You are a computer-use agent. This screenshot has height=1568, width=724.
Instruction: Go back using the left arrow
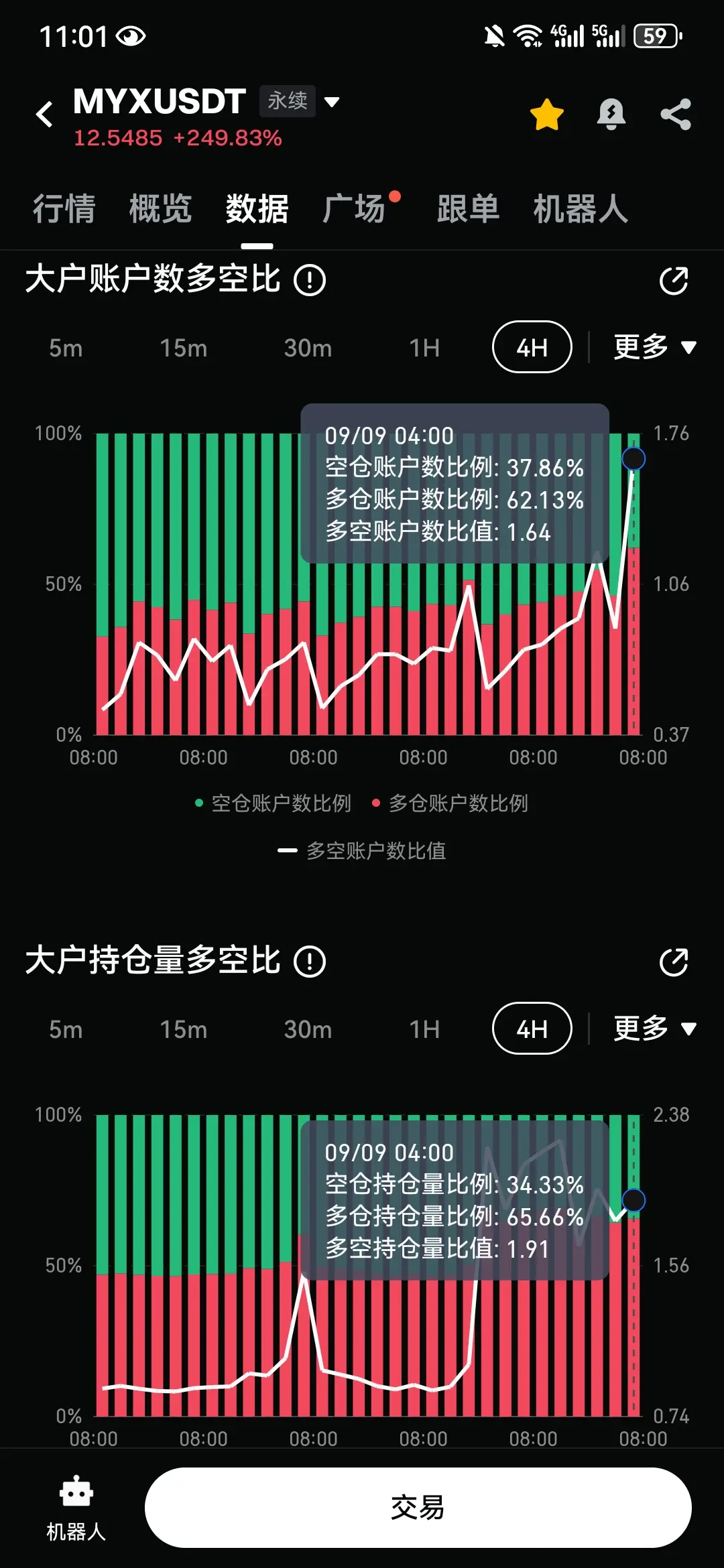tap(44, 114)
